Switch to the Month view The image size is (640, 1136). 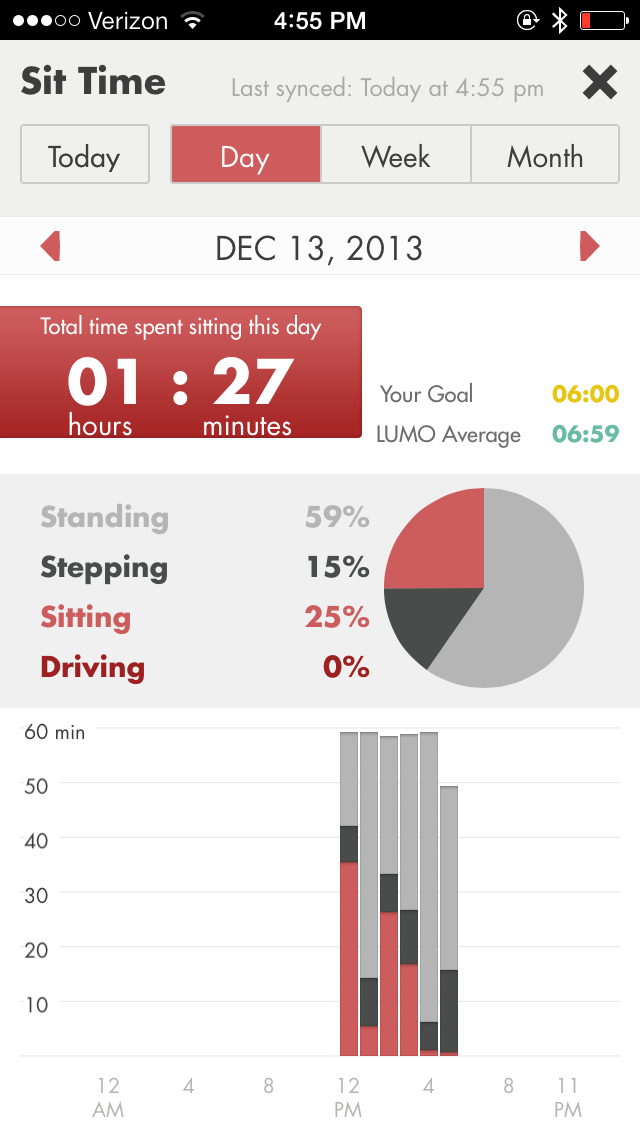tap(545, 154)
